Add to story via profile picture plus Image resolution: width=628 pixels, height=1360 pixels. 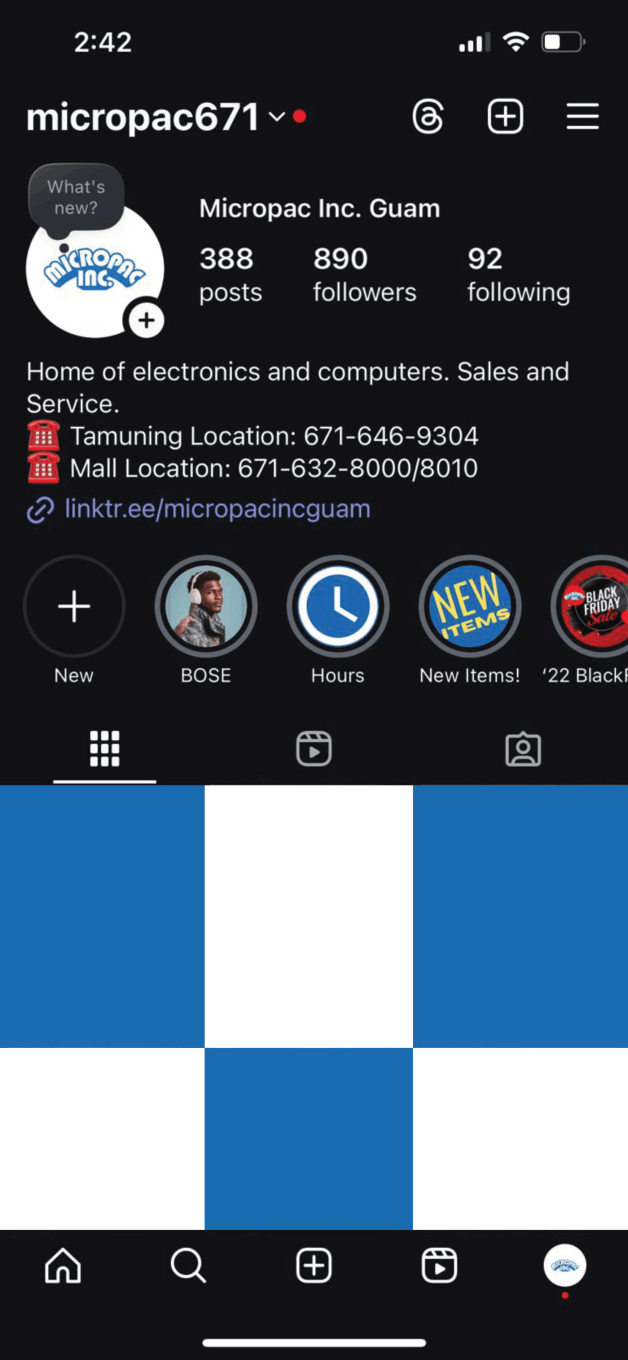pos(146,320)
